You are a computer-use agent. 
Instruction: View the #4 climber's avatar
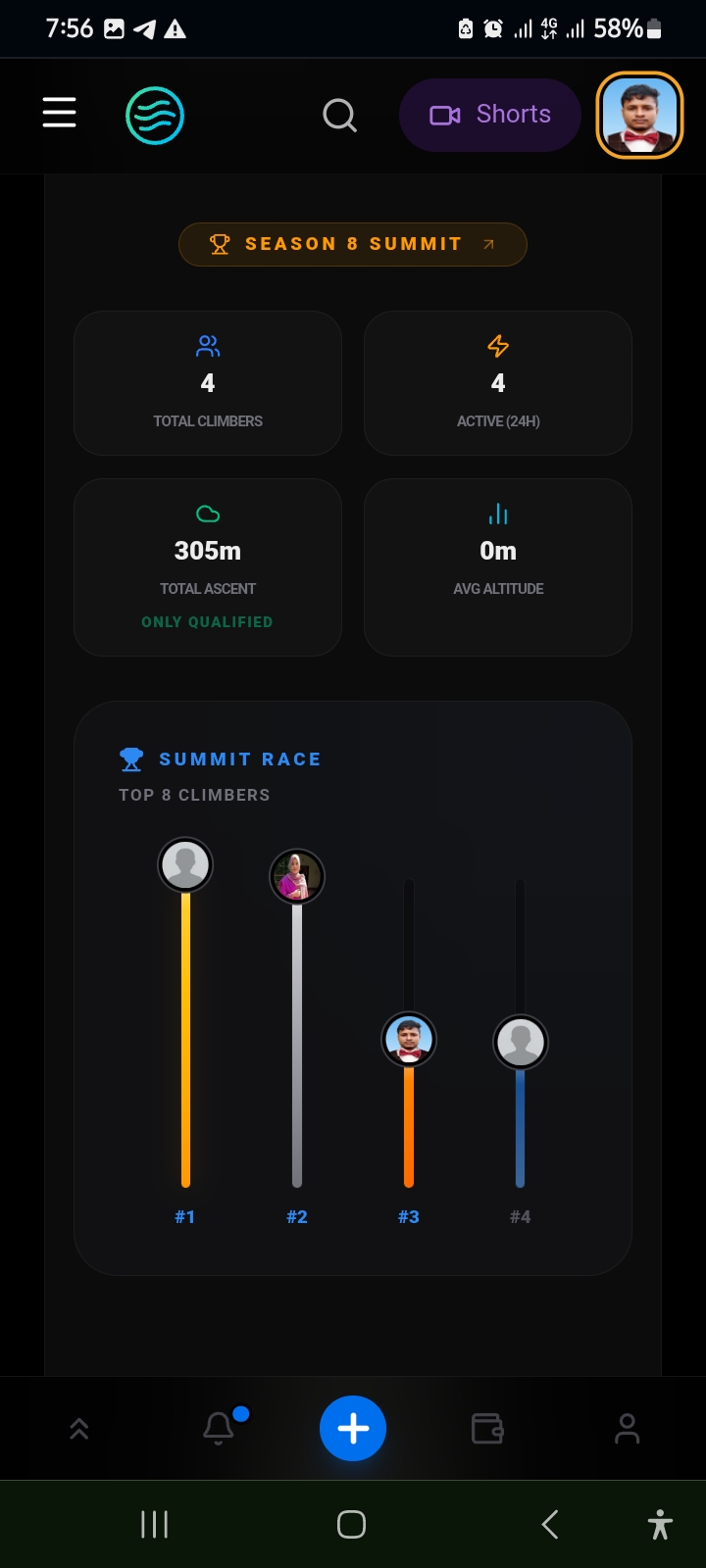coord(520,1042)
